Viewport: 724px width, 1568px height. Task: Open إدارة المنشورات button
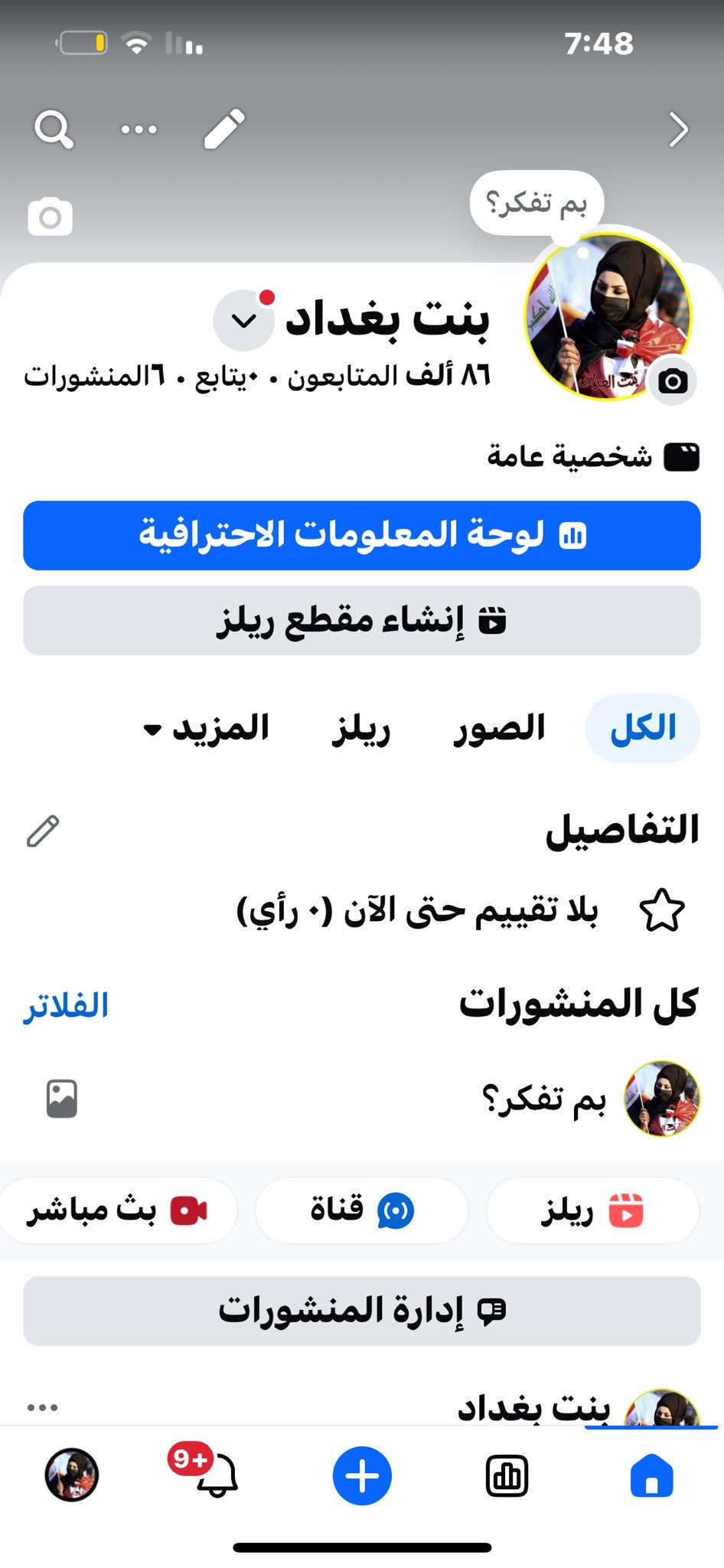click(362, 1311)
